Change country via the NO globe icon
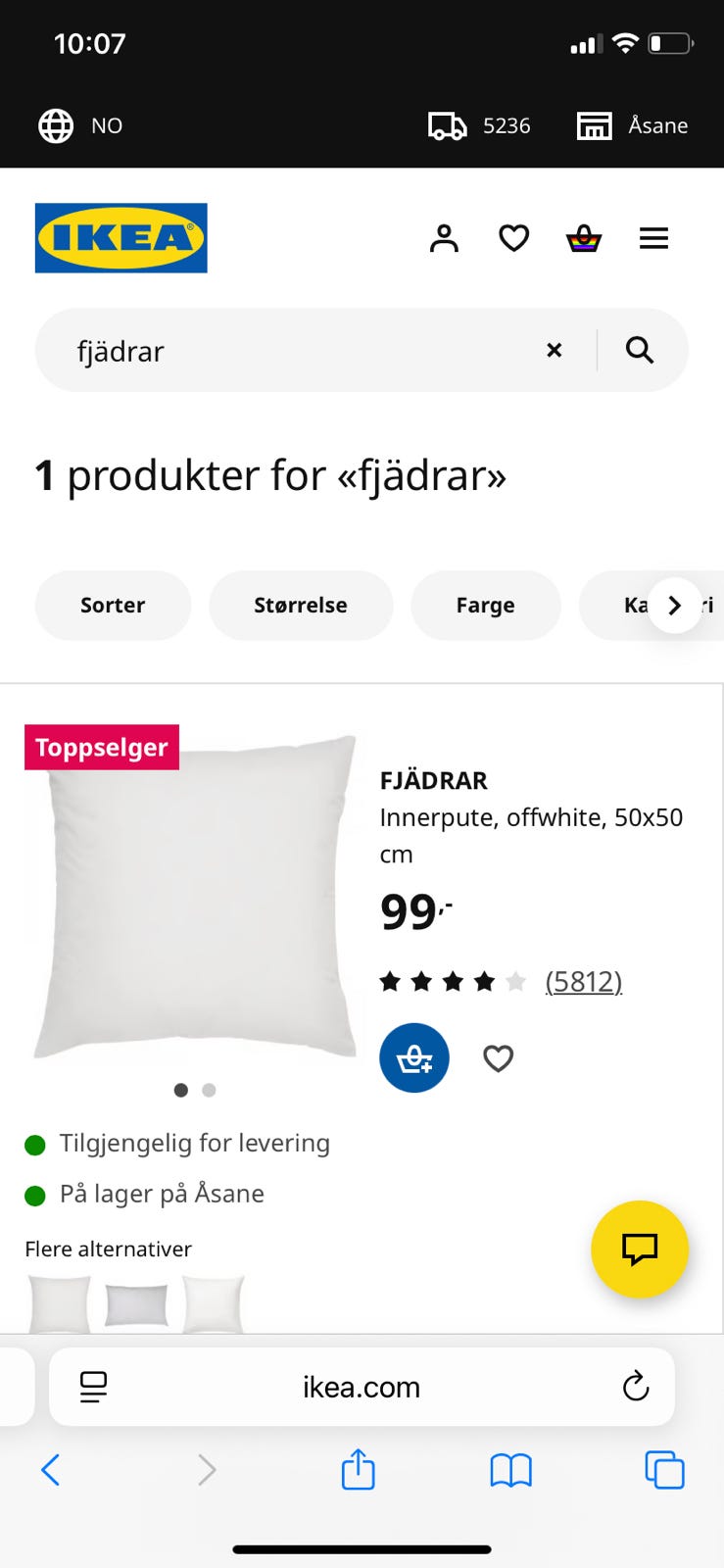 (x=55, y=125)
